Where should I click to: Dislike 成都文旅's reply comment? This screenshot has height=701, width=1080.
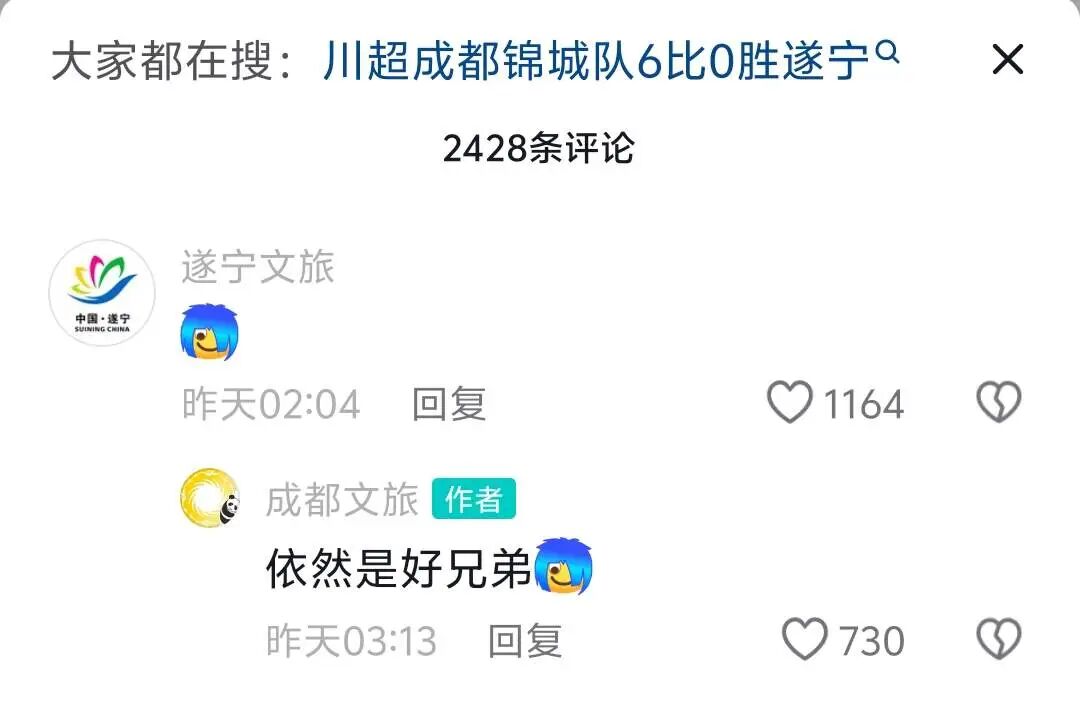[998, 640]
